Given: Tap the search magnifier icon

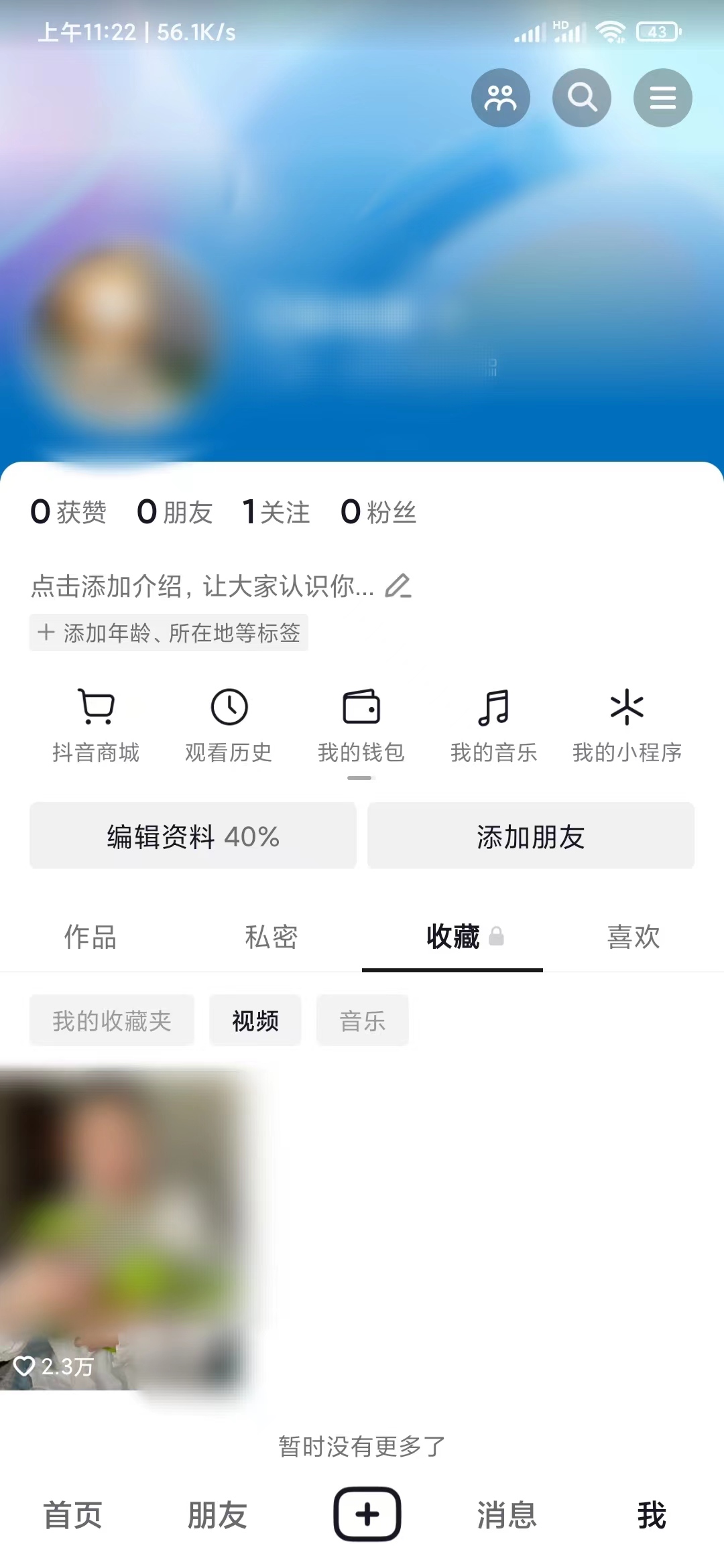Looking at the screenshot, I should (x=582, y=97).
